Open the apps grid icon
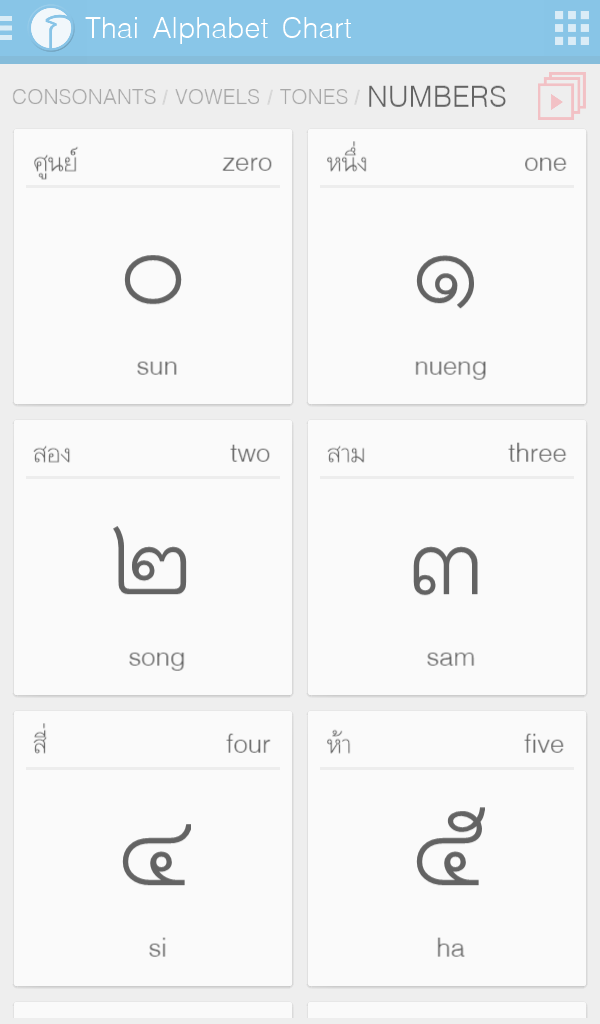This screenshot has height=1024, width=600. click(x=571, y=29)
